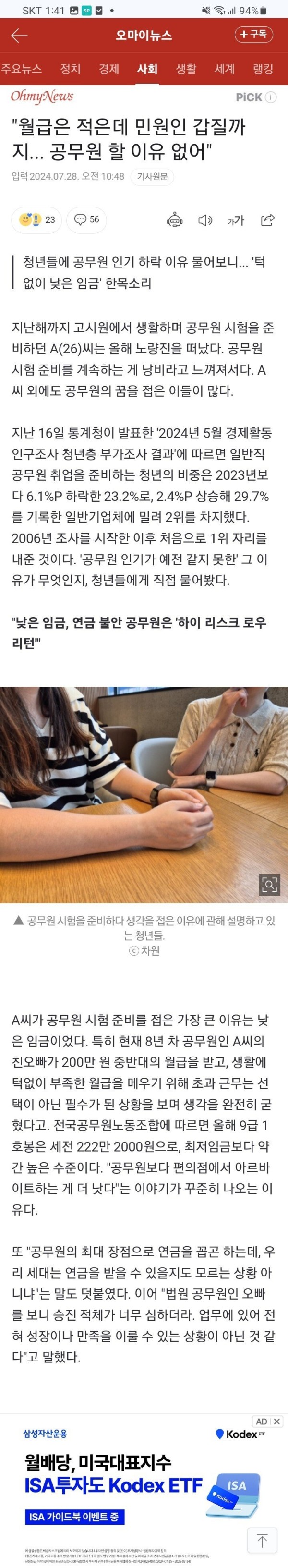The width and height of the screenshot is (288, 1568).
Task: Switch to the 세계 tab
Action: [224, 69]
